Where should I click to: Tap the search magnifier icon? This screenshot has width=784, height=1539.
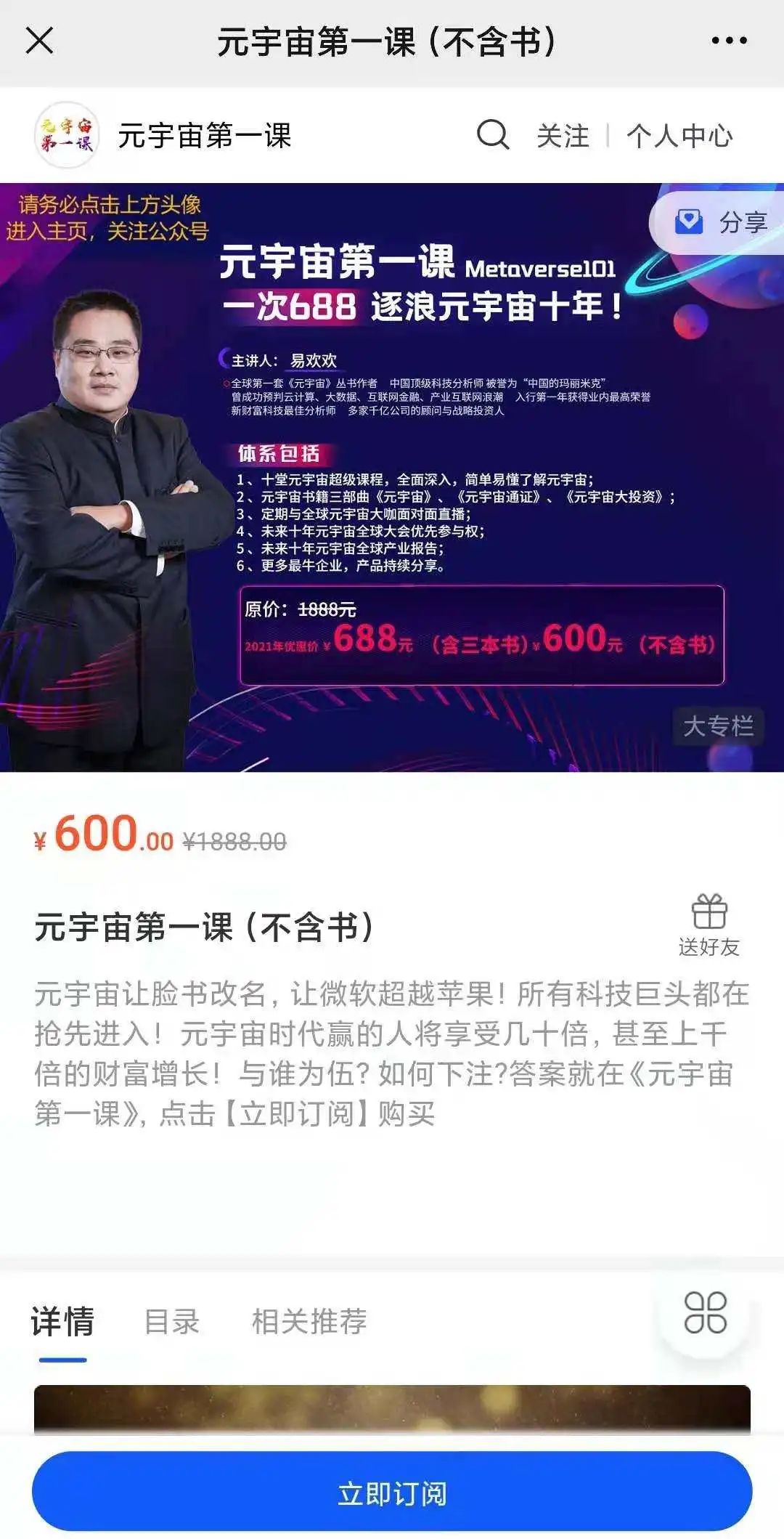click(x=492, y=135)
